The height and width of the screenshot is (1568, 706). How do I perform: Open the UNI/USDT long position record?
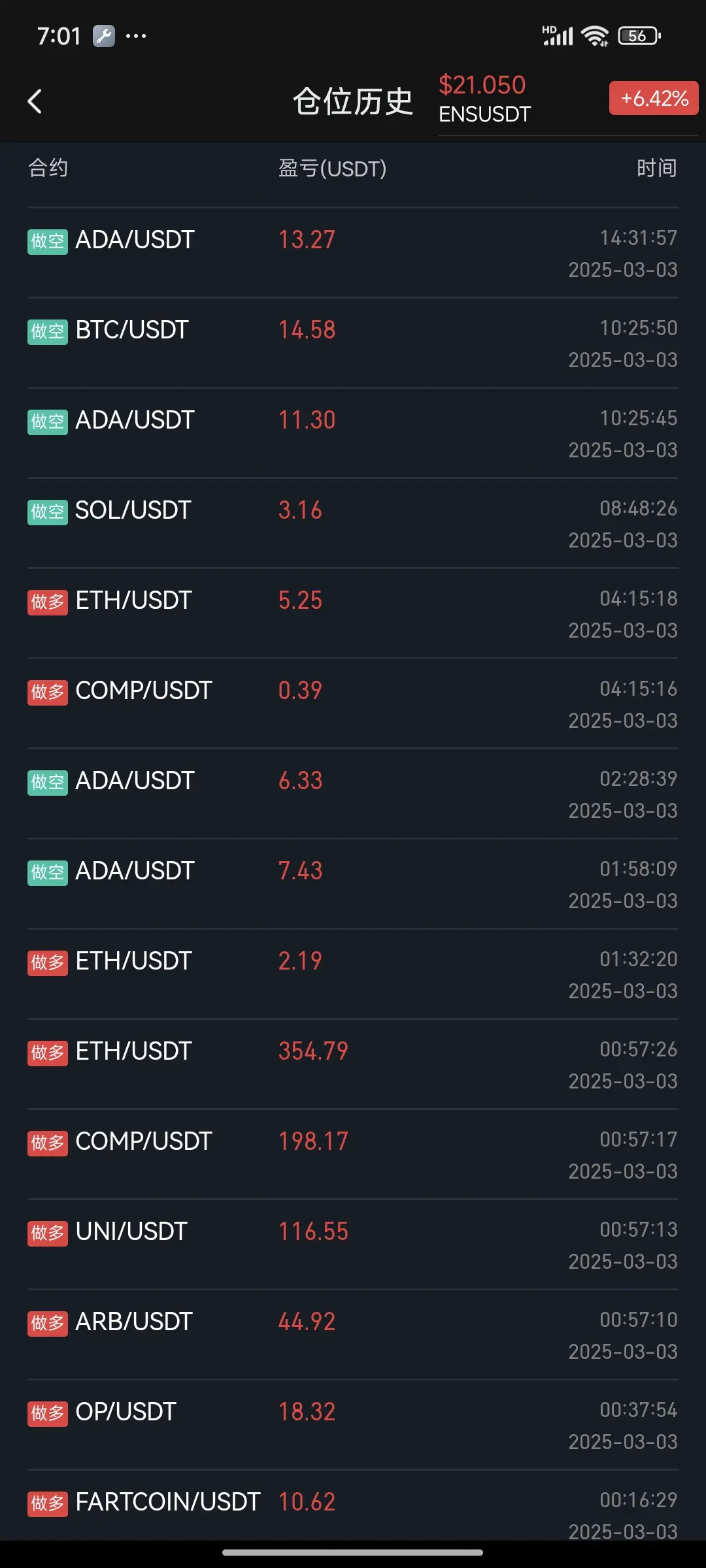(353, 1245)
